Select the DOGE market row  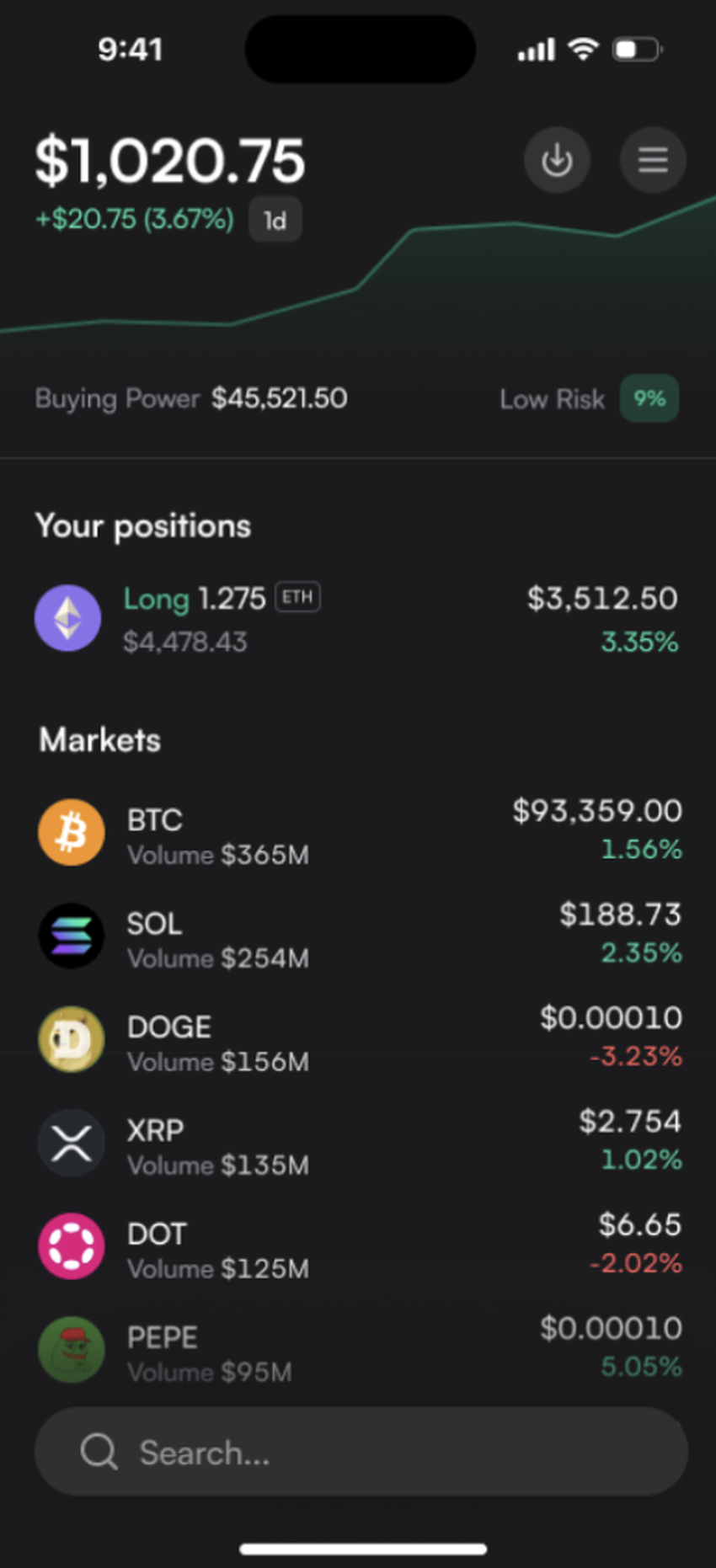(x=359, y=1040)
